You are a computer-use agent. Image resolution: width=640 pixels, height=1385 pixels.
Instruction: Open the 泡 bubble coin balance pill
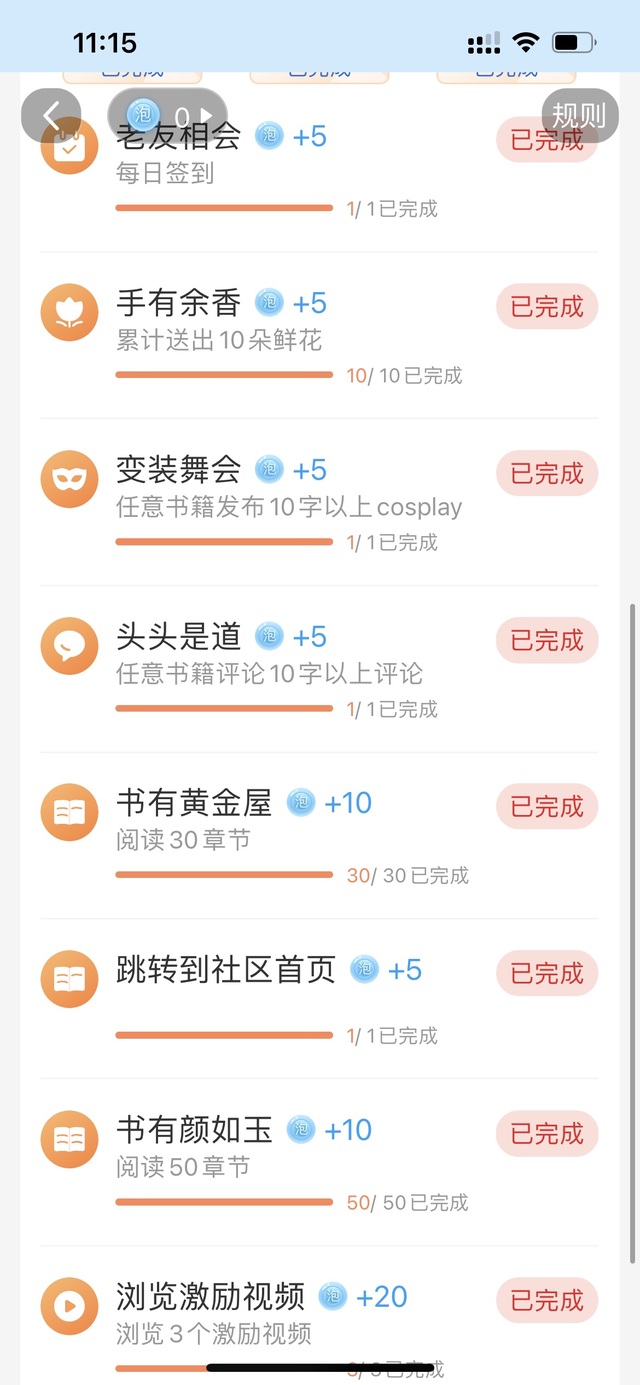168,115
